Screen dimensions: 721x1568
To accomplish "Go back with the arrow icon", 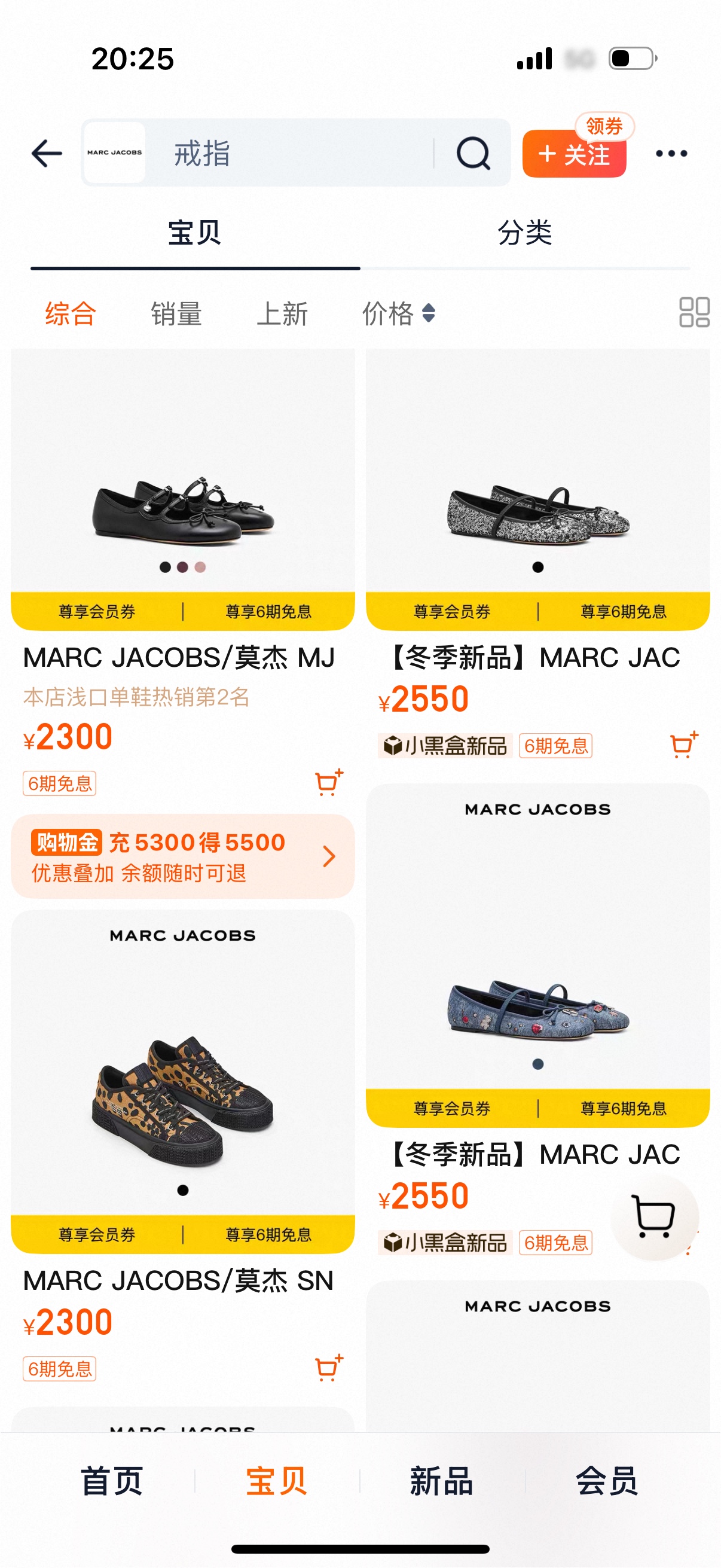I will [x=47, y=152].
